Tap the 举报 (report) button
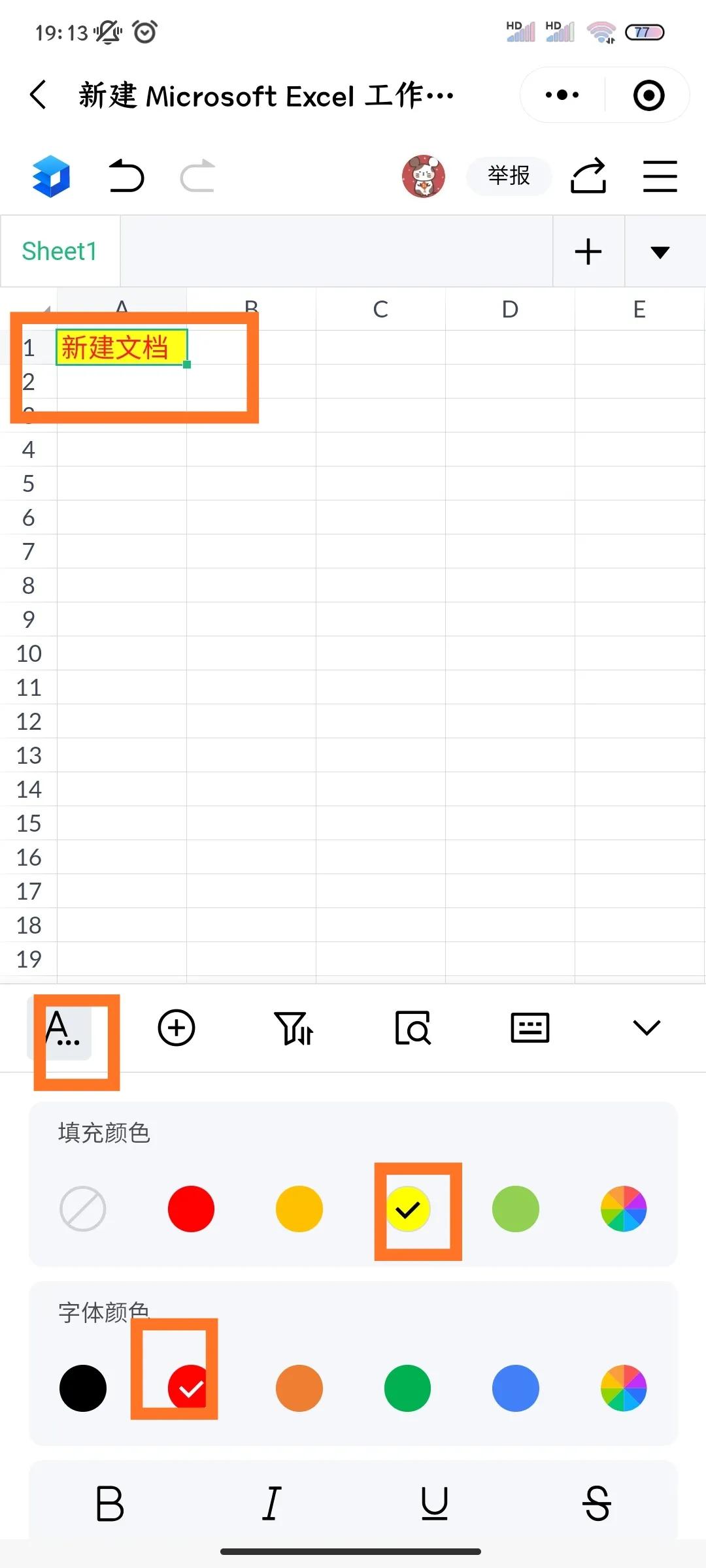706x1568 pixels. tap(509, 176)
